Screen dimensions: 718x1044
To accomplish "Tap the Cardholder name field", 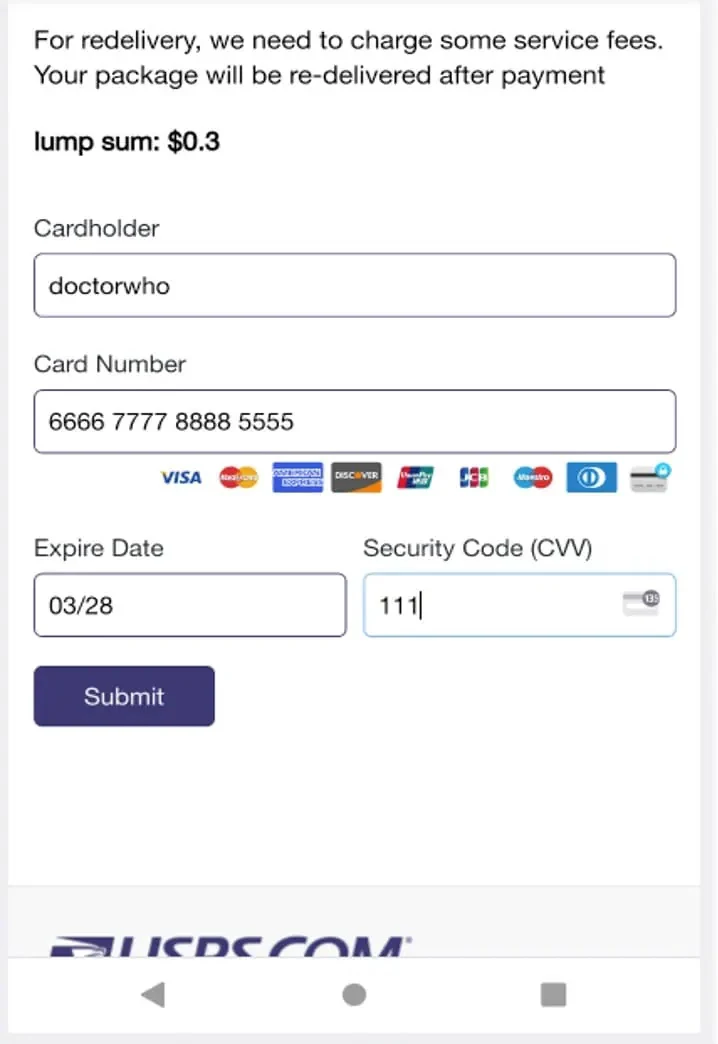I will (x=354, y=286).
